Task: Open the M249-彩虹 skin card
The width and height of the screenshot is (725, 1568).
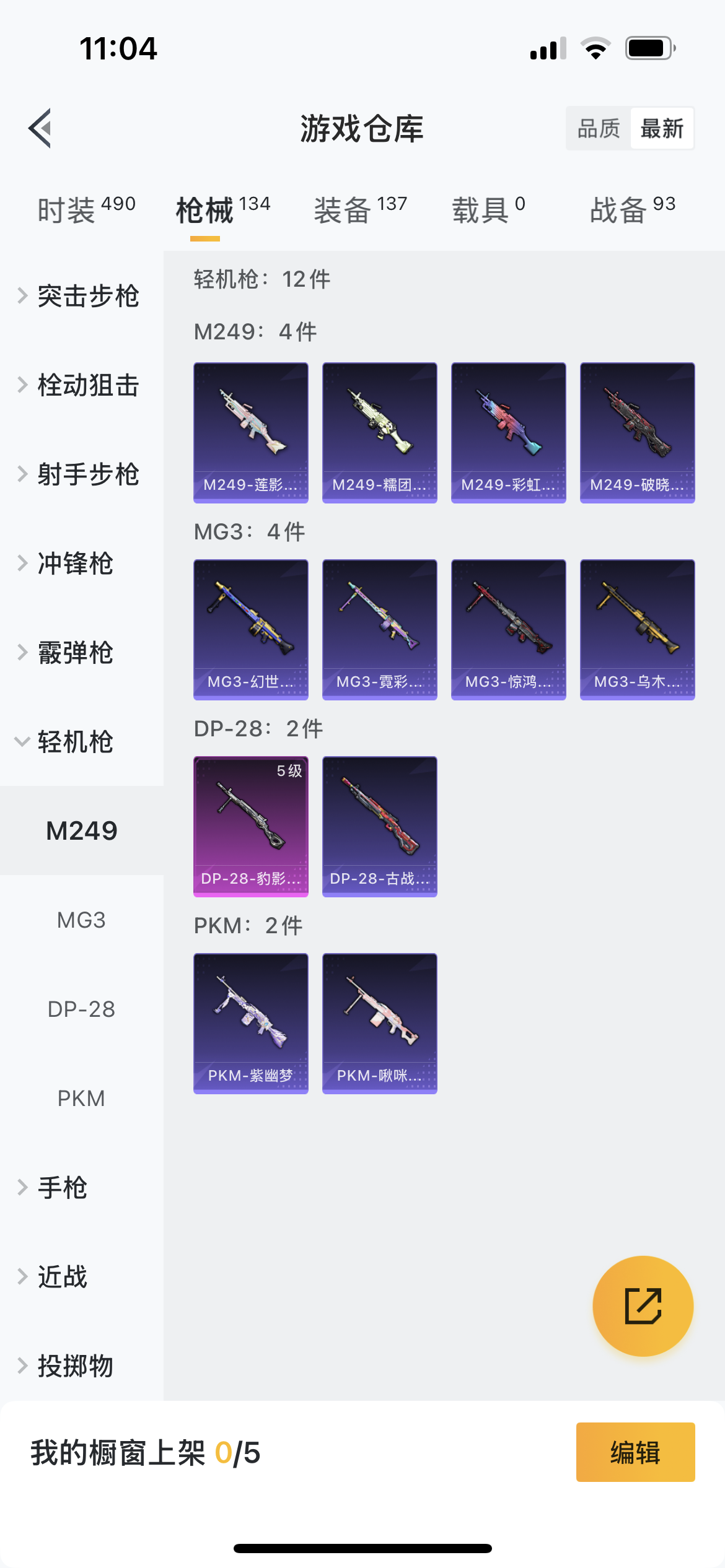Action: [509, 432]
